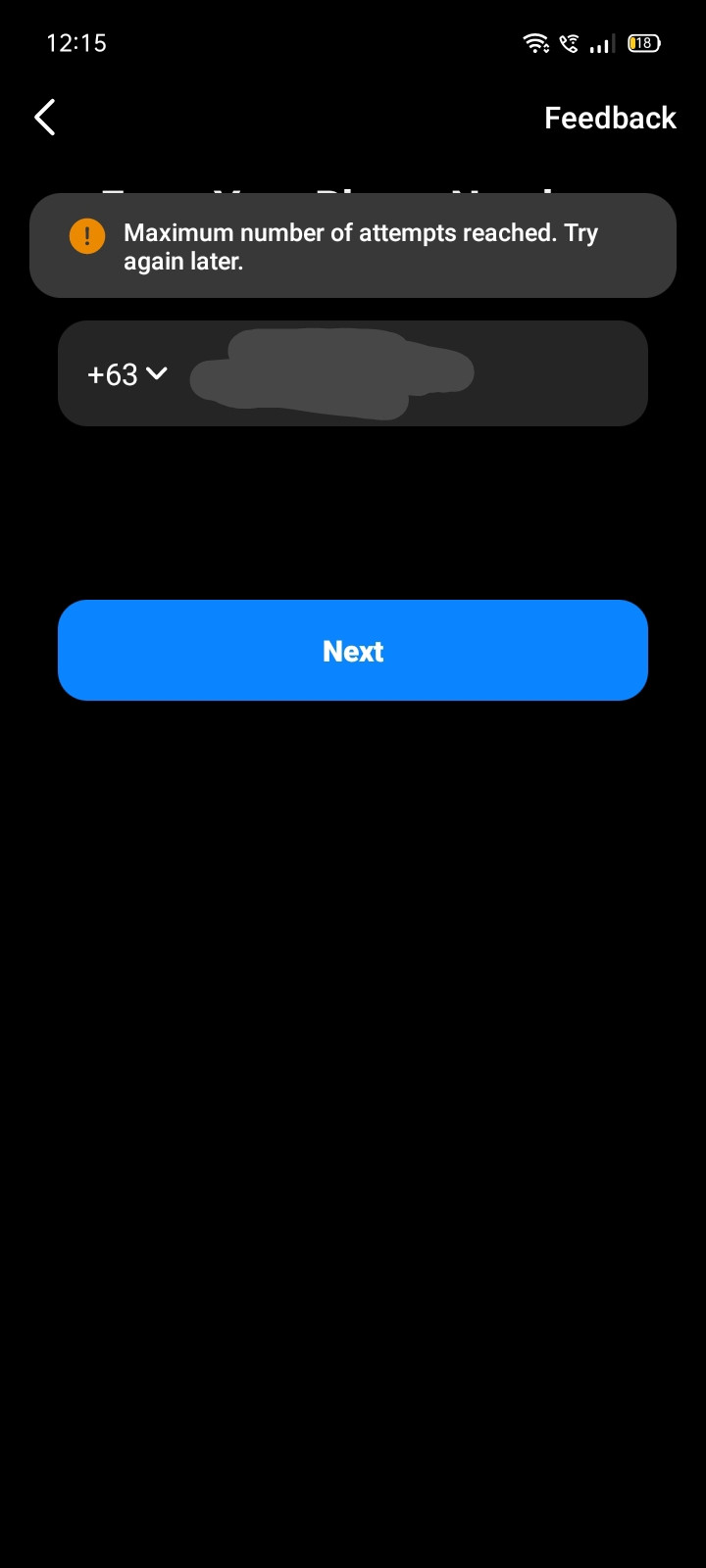Open the Feedback page

point(610,119)
